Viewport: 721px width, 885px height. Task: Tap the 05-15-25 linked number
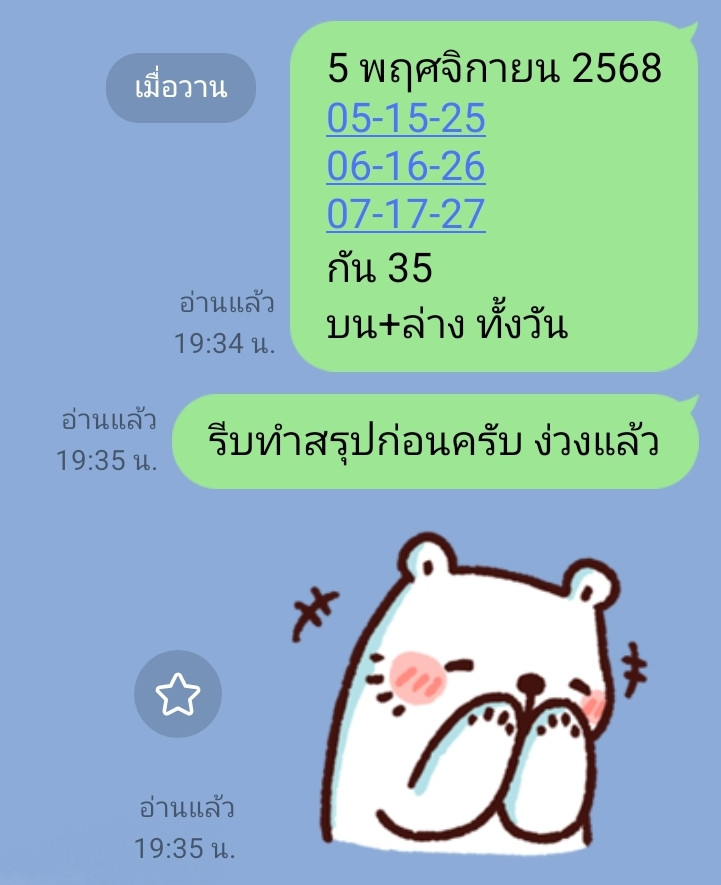tap(406, 119)
